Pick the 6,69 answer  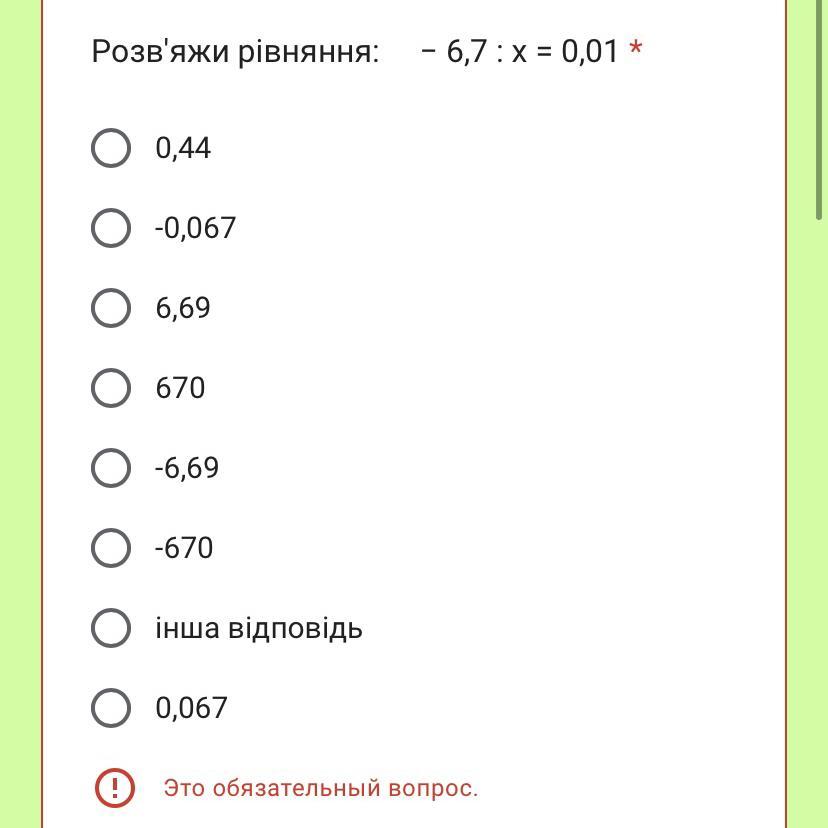point(111,308)
